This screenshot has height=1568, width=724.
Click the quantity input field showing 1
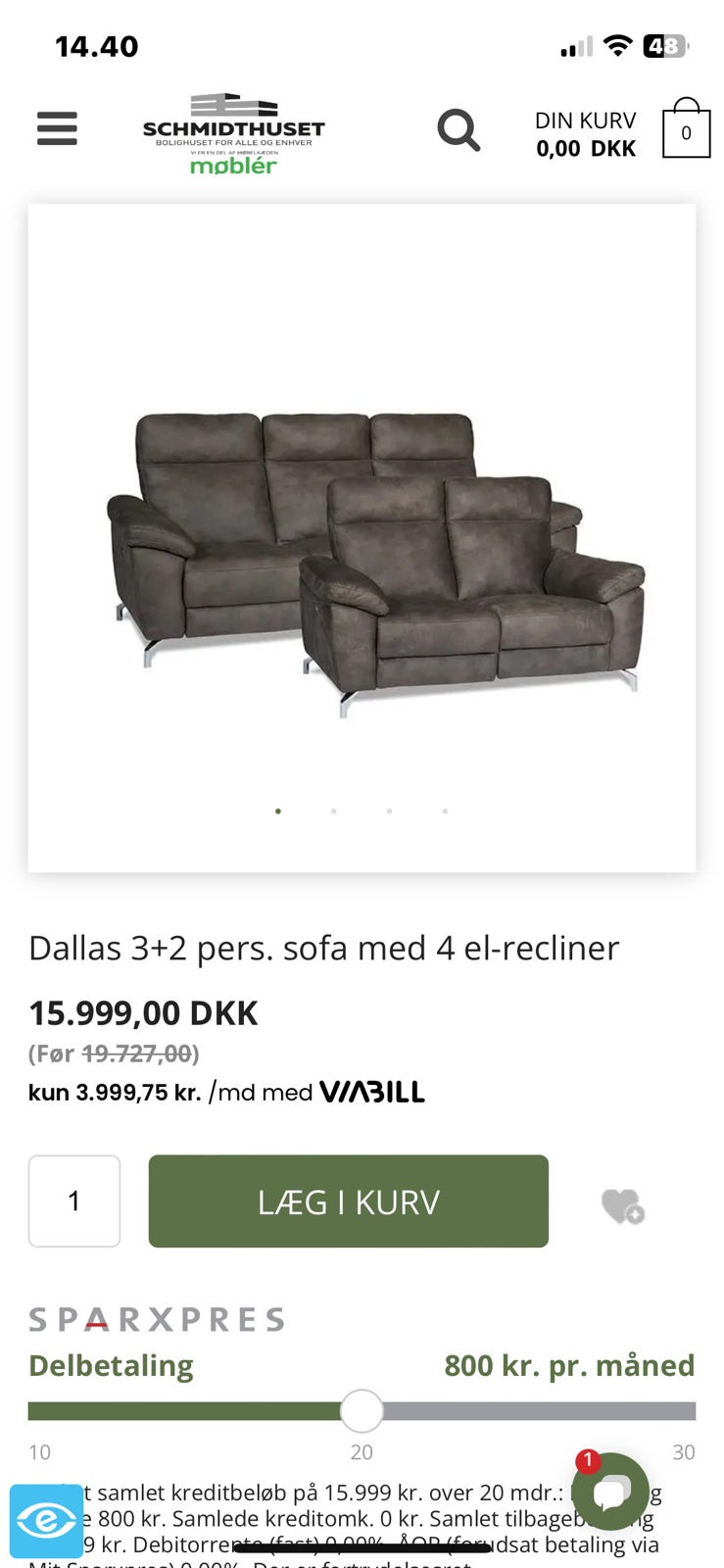tap(73, 1200)
